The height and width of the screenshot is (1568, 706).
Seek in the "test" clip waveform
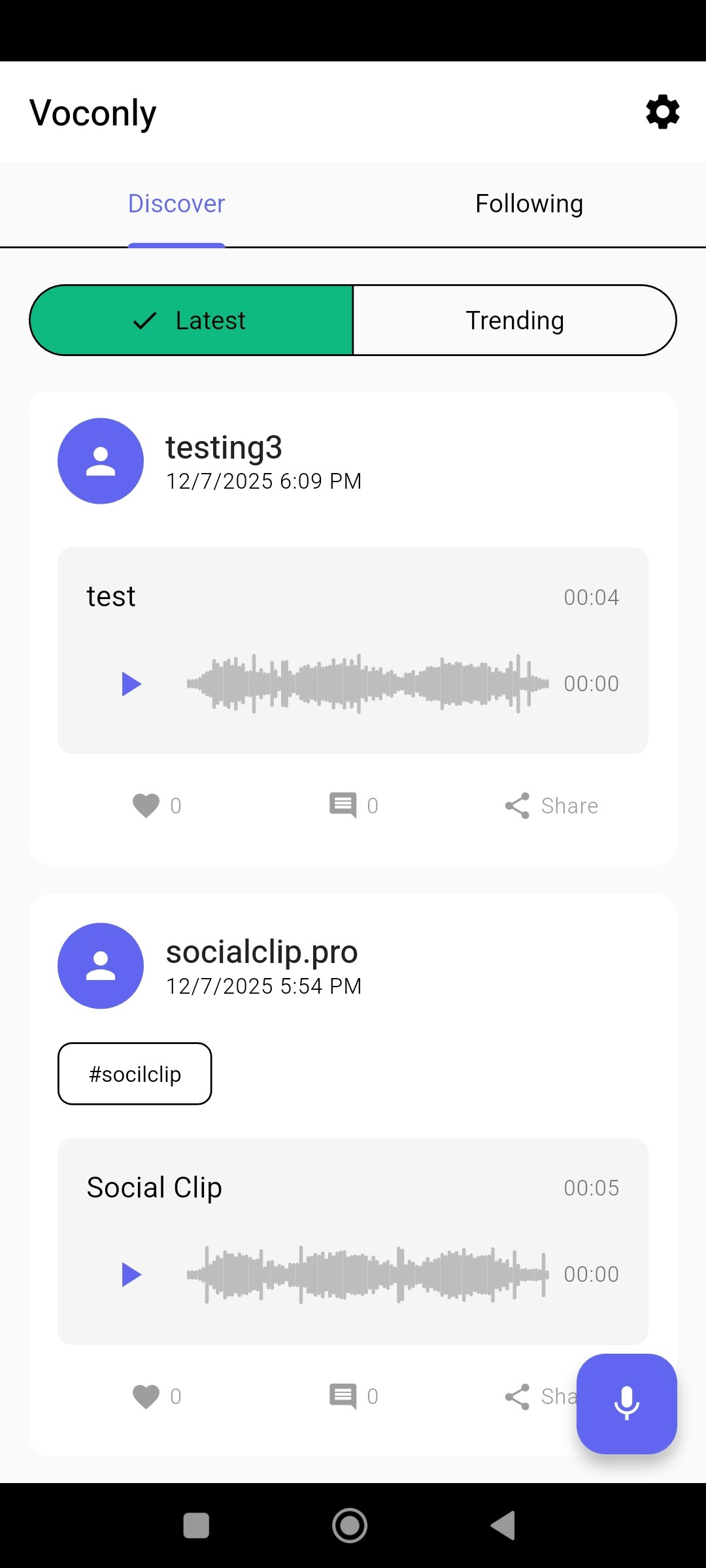pos(367,684)
